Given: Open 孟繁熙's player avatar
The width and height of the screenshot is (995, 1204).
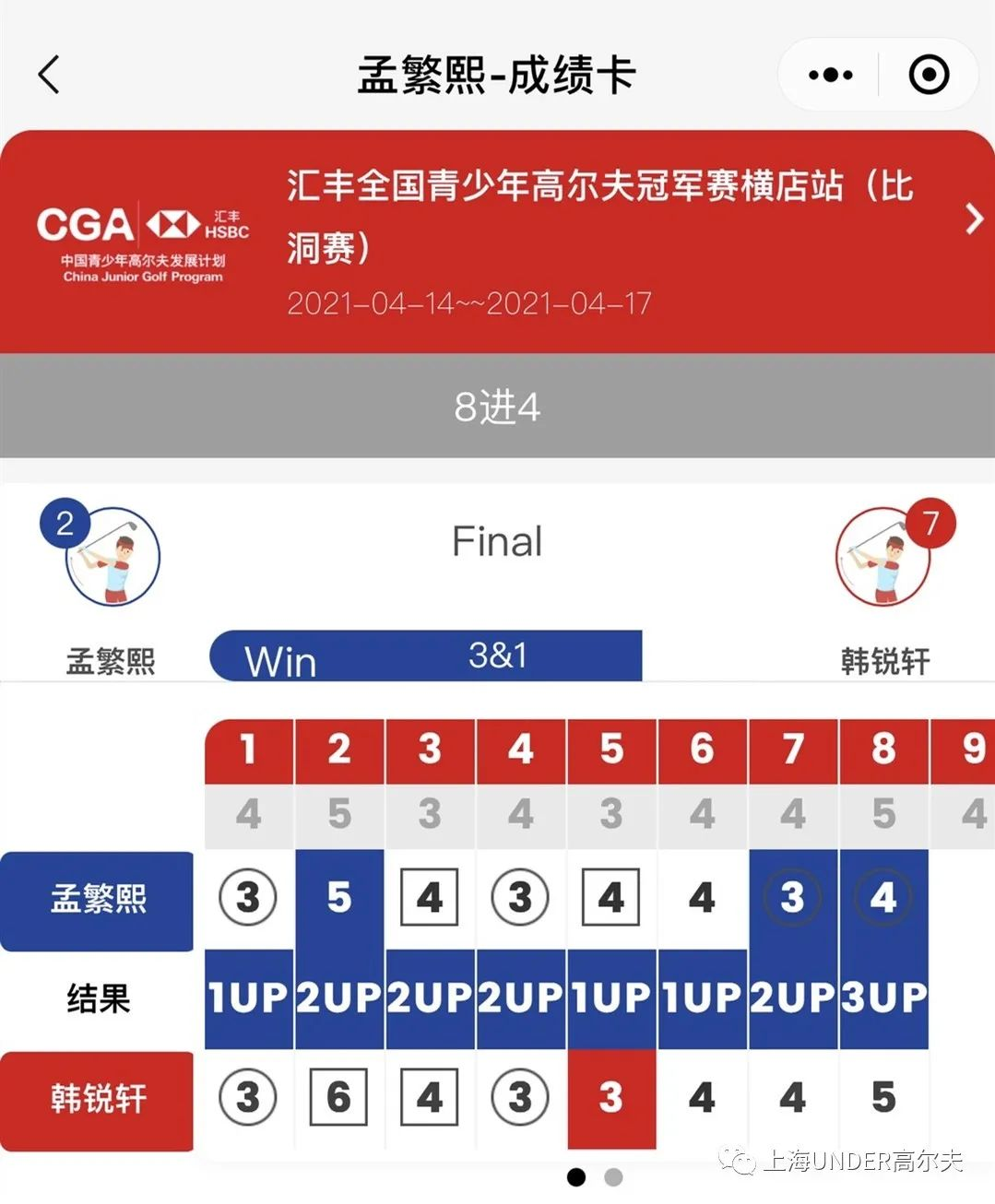Looking at the screenshot, I should pyautogui.click(x=112, y=557).
